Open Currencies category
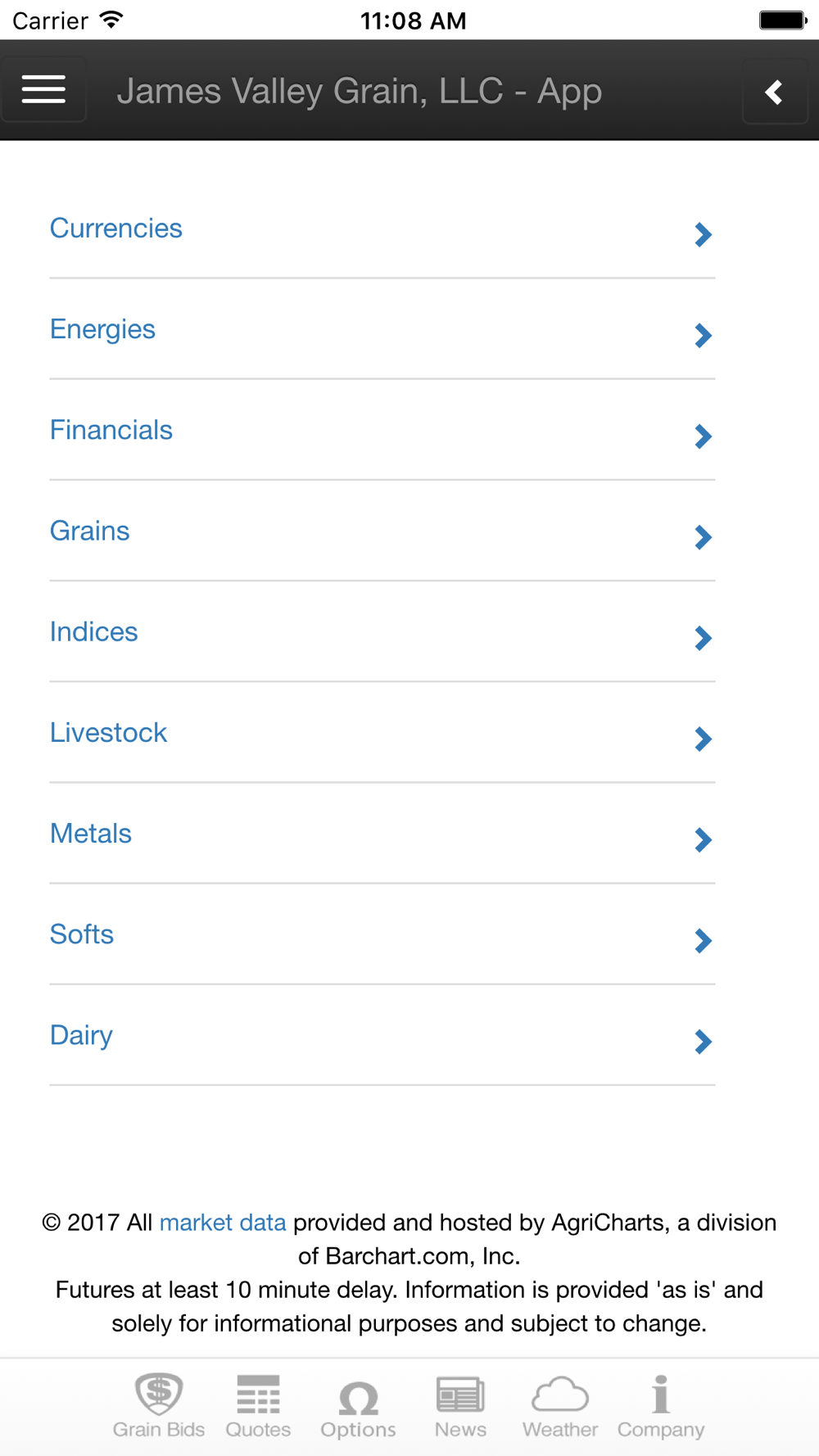This screenshot has width=819, height=1456. tap(382, 228)
